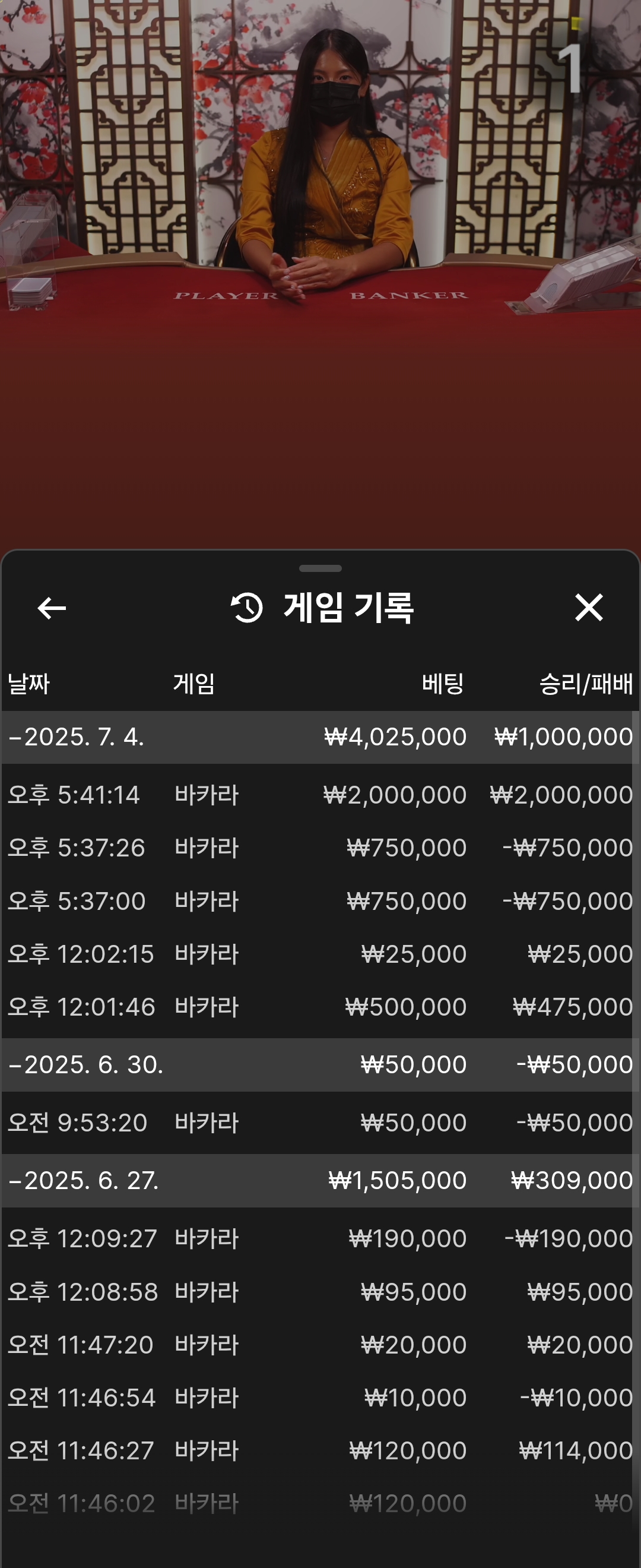The height and width of the screenshot is (1568, 641).
Task: Tap the sheet's drag handle bar
Action: (x=320, y=568)
